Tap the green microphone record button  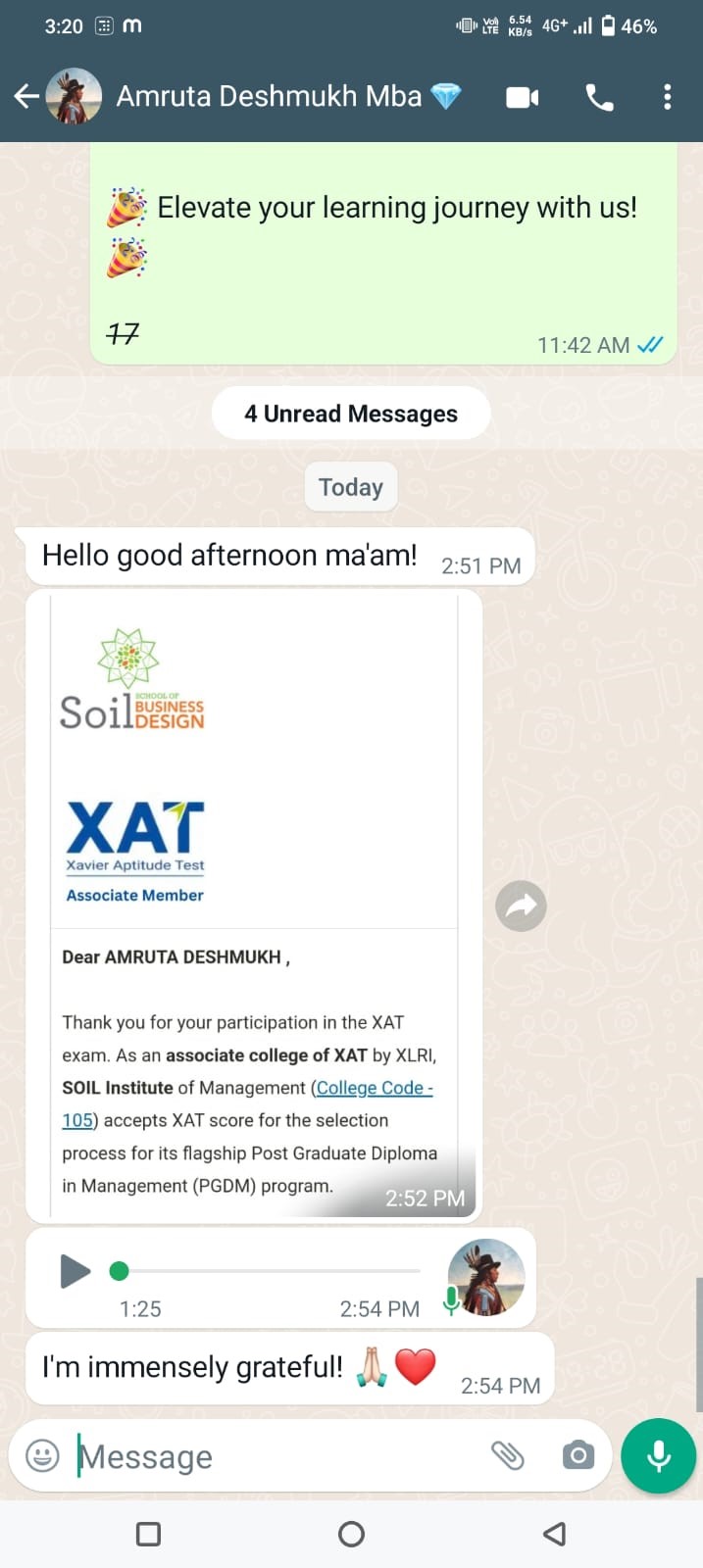click(658, 1456)
